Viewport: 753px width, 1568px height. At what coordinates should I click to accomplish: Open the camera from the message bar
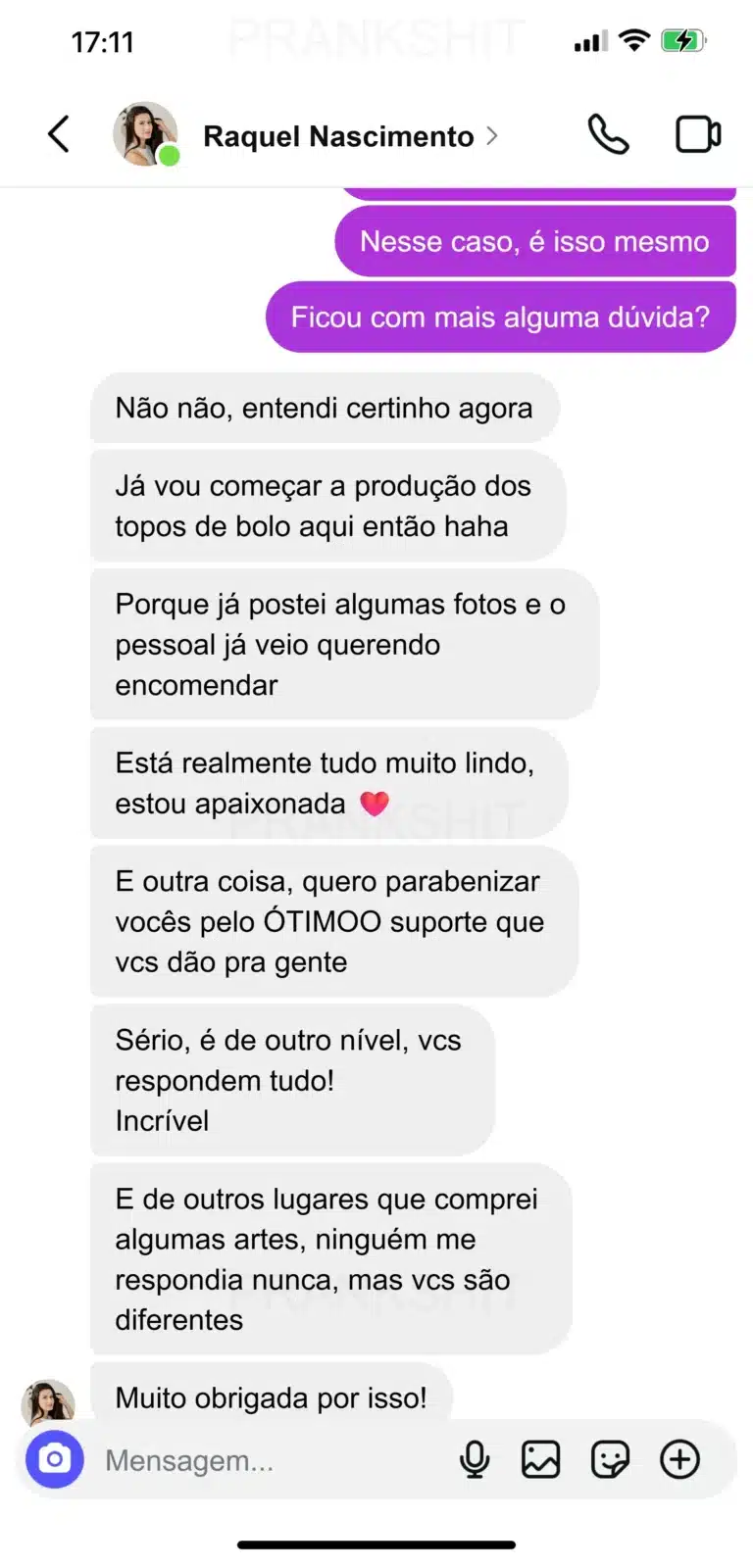coord(55,1459)
